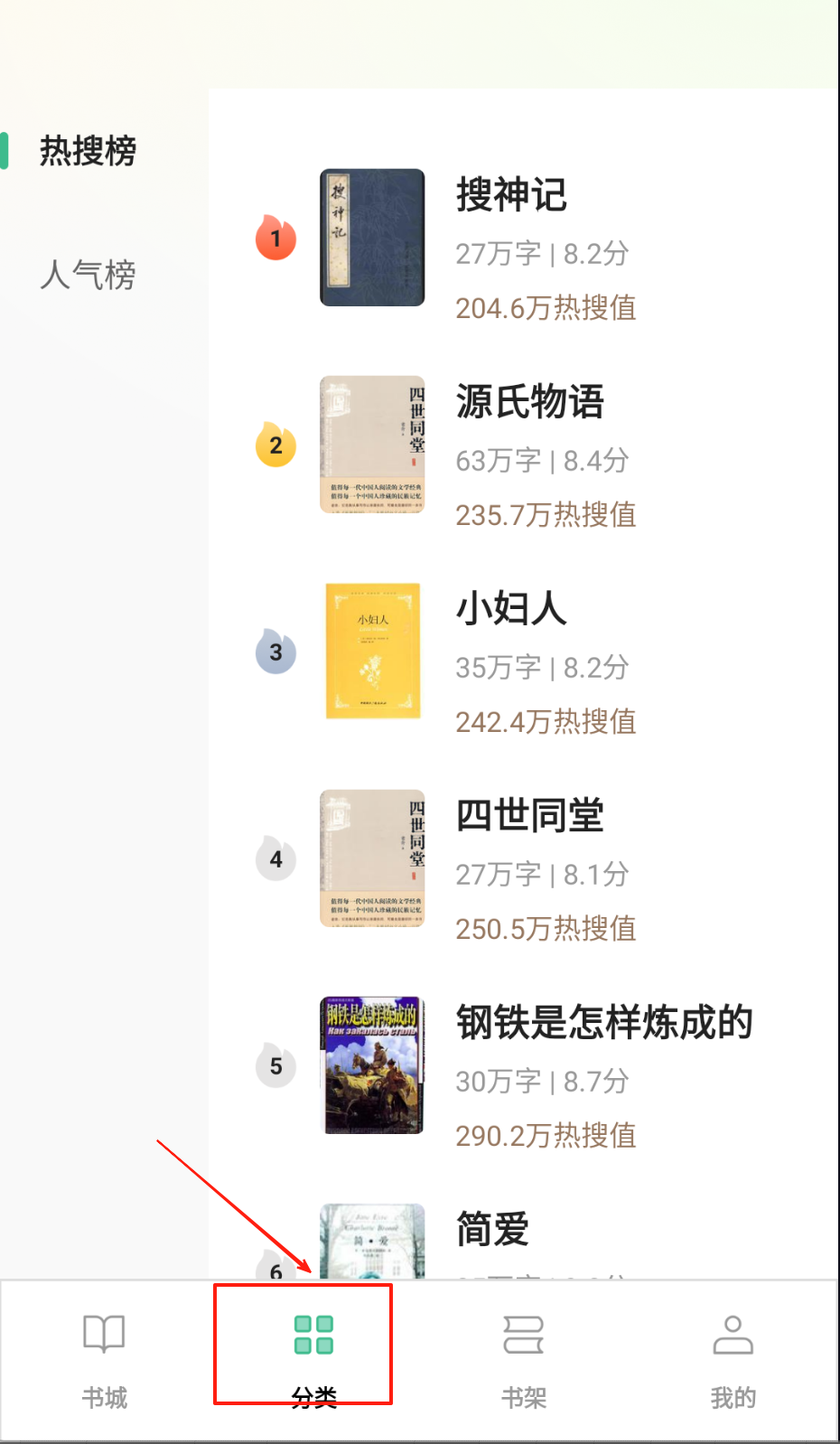840x1444 pixels.
Task: Click the yellow flame badge ranked 2
Action: pos(275,445)
